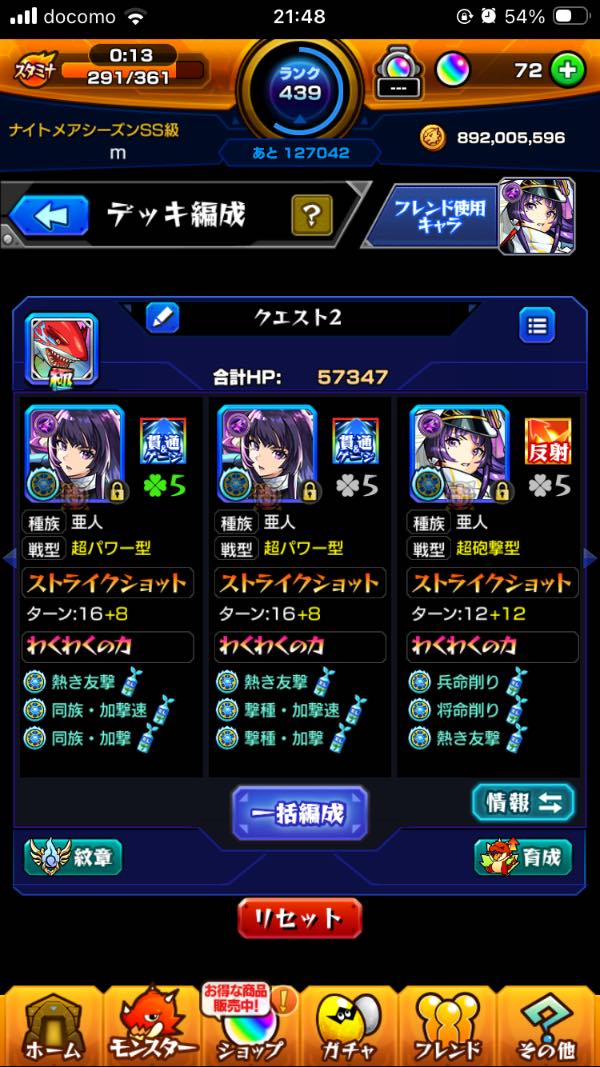
Task: Switch view with 情報 button
Action: coord(523,802)
